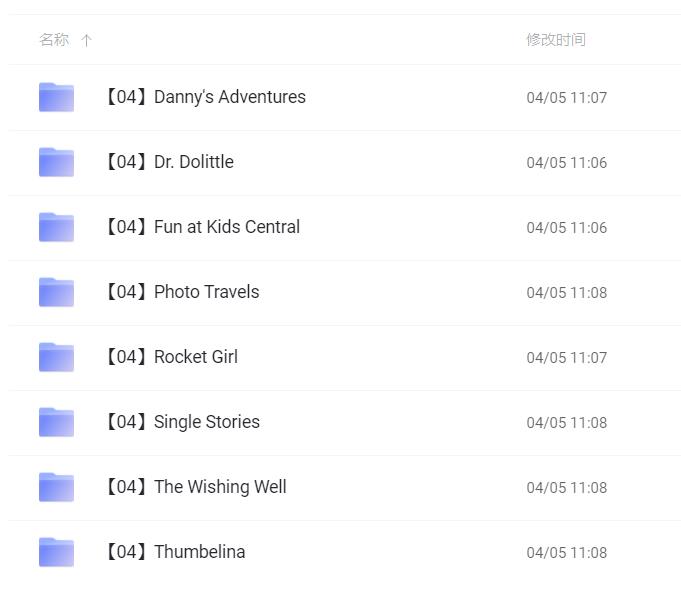Open the Fun at Kids Central folder

(202, 227)
